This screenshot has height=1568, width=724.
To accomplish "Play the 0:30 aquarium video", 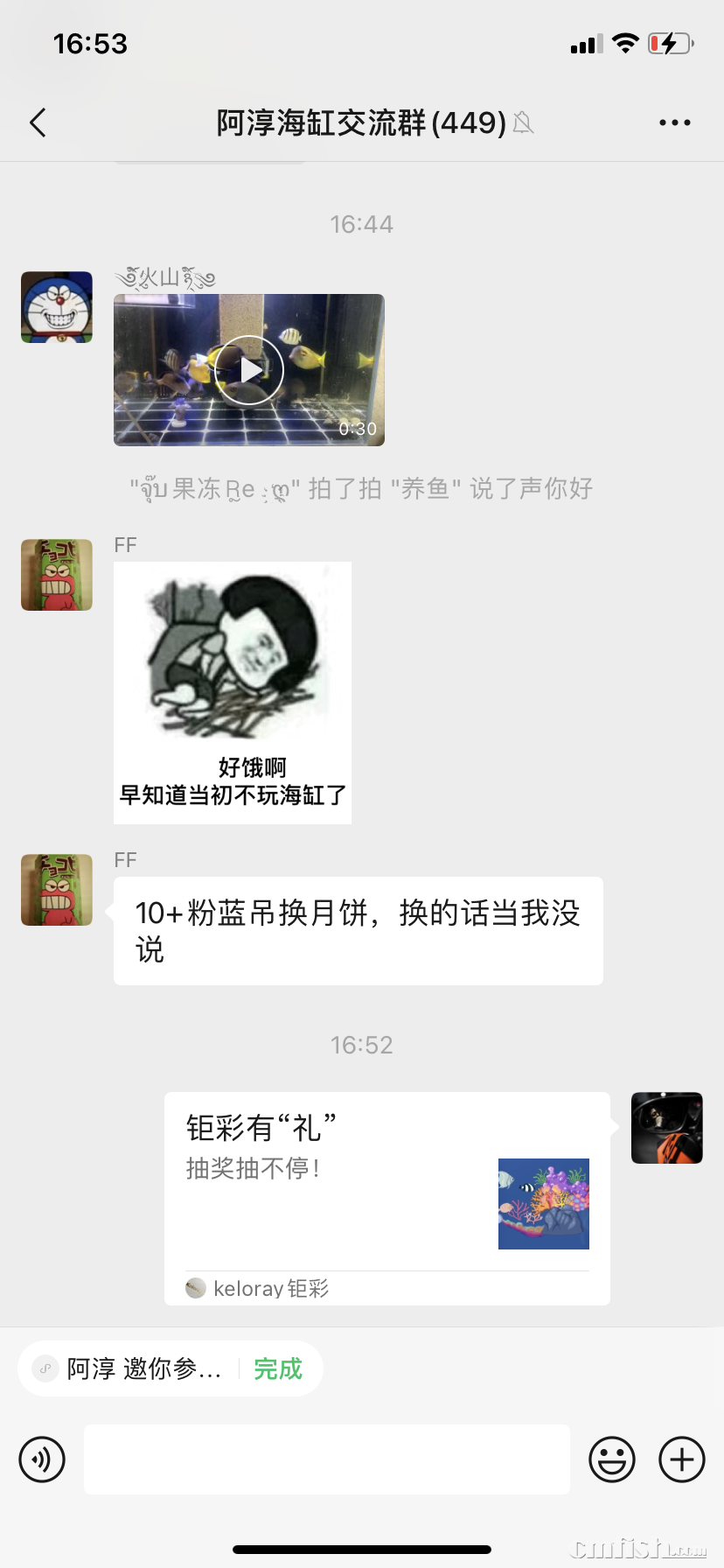I will pyautogui.click(x=248, y=369).
